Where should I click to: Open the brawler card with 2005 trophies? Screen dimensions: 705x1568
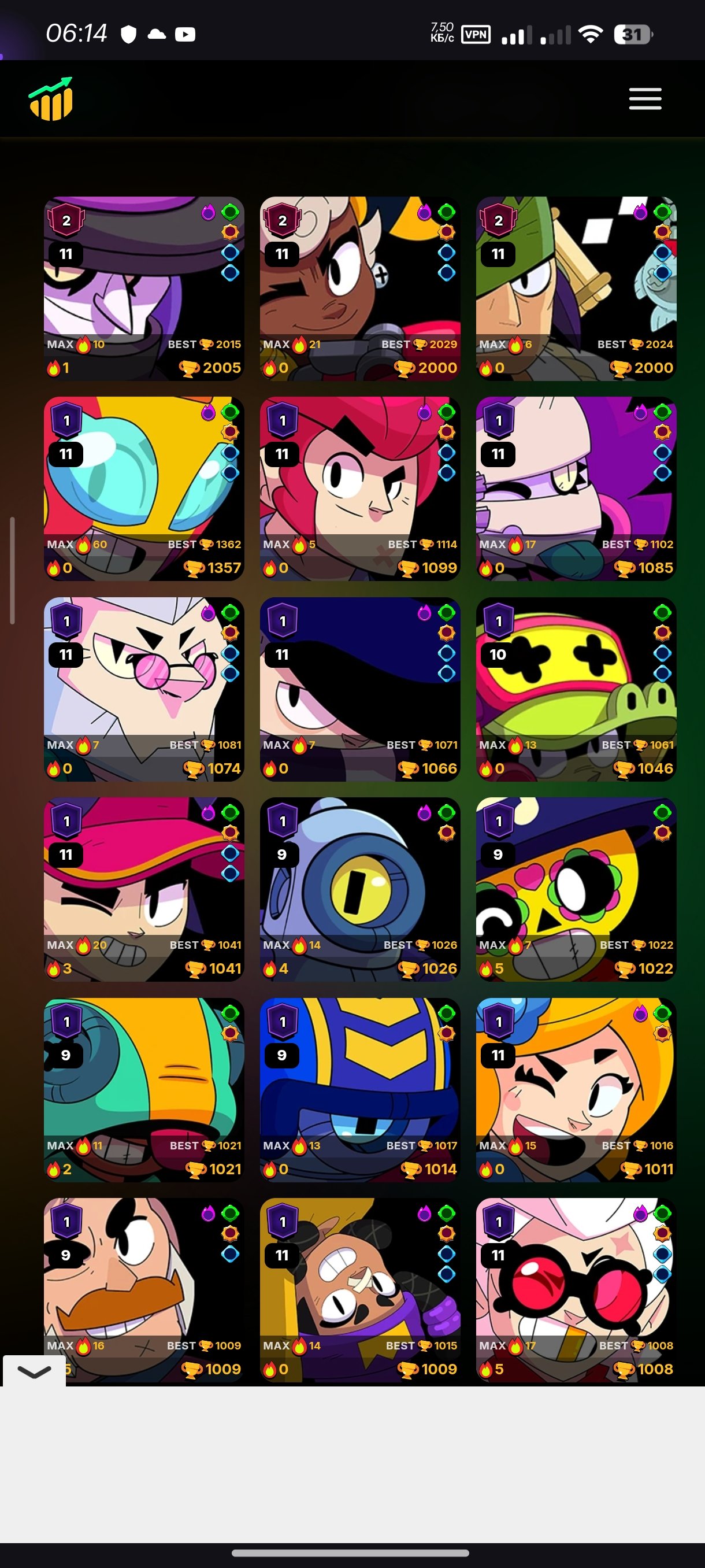pyautogui.click(x=144, y=289)
